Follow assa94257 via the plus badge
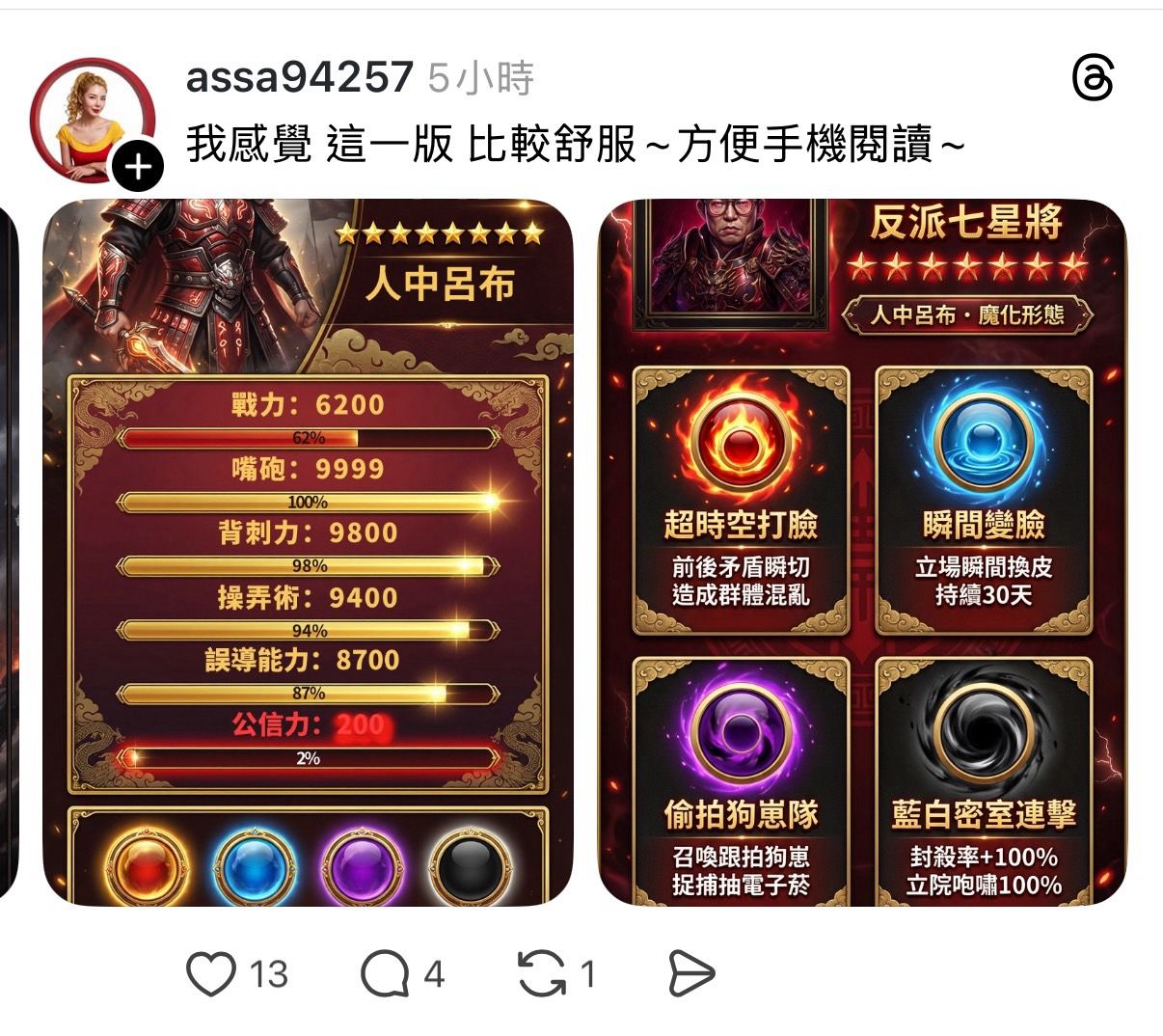 pyautogui.click(x=138, y=168)
